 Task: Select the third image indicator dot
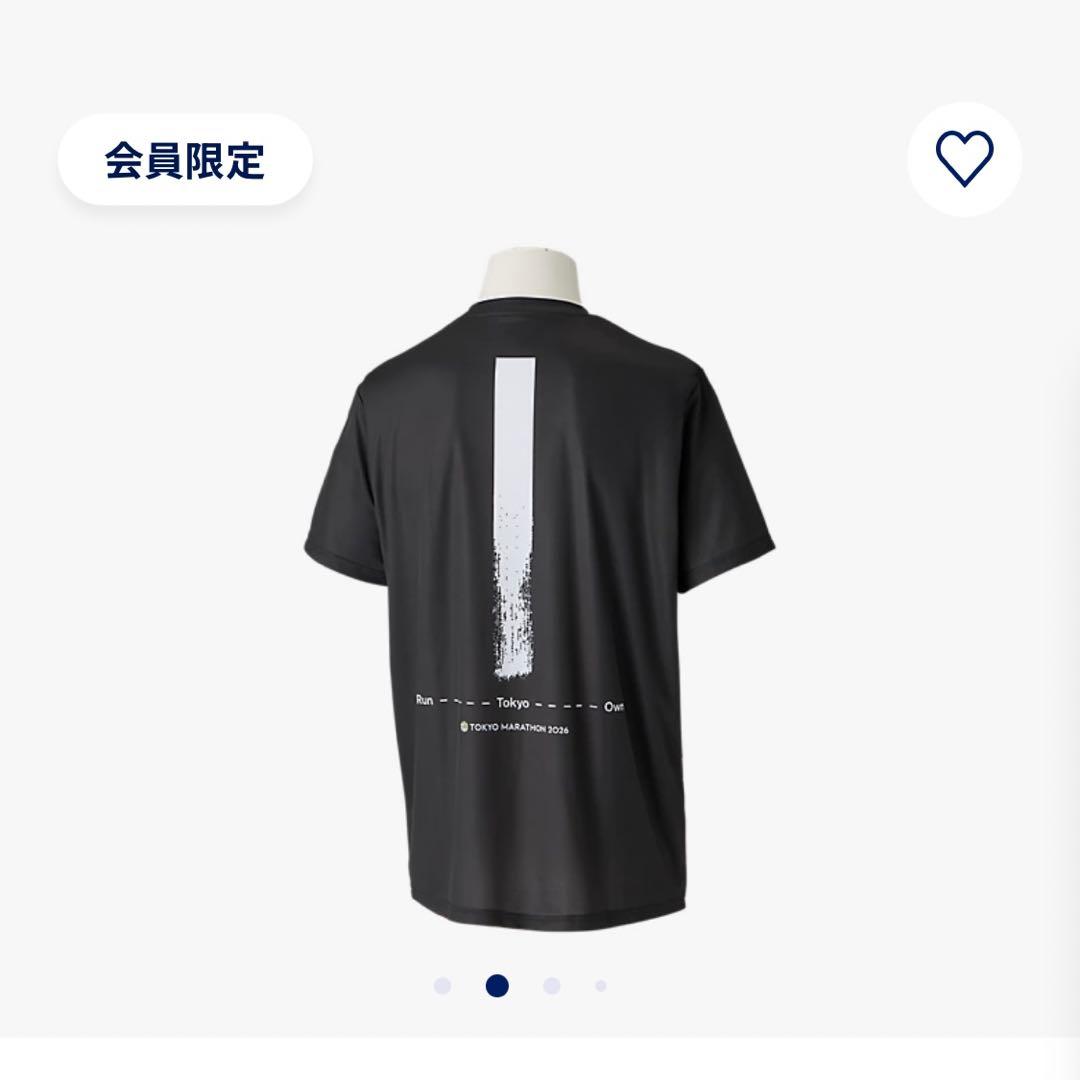point(551,986)
